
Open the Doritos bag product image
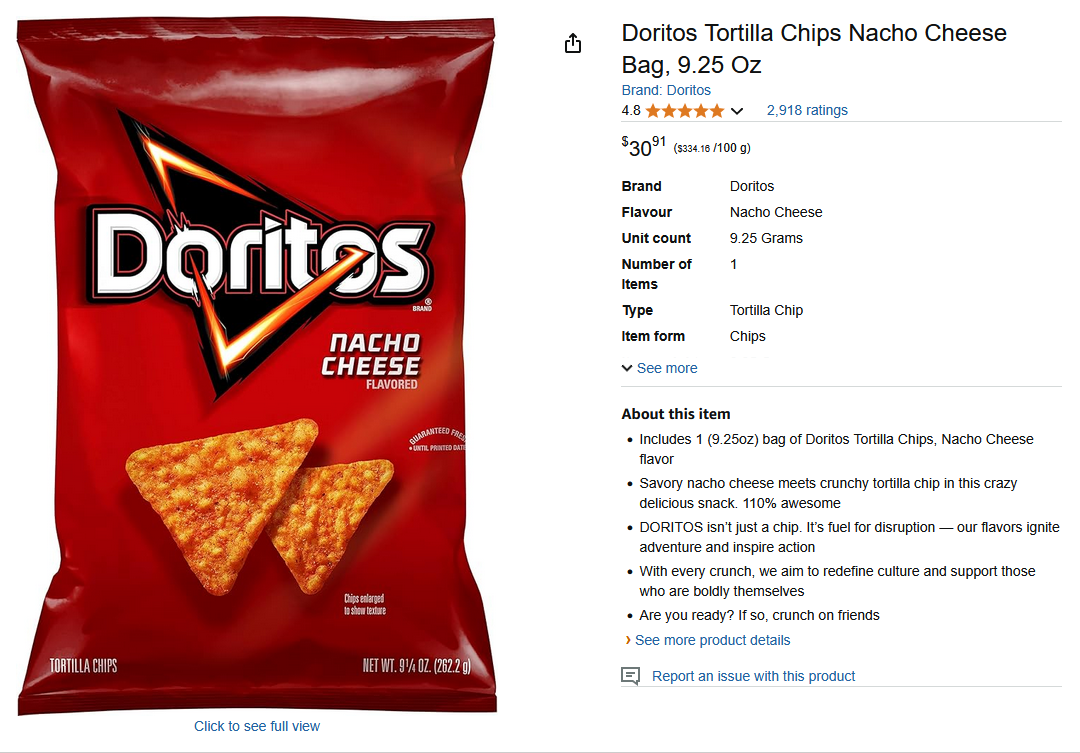tap(257, 365)
